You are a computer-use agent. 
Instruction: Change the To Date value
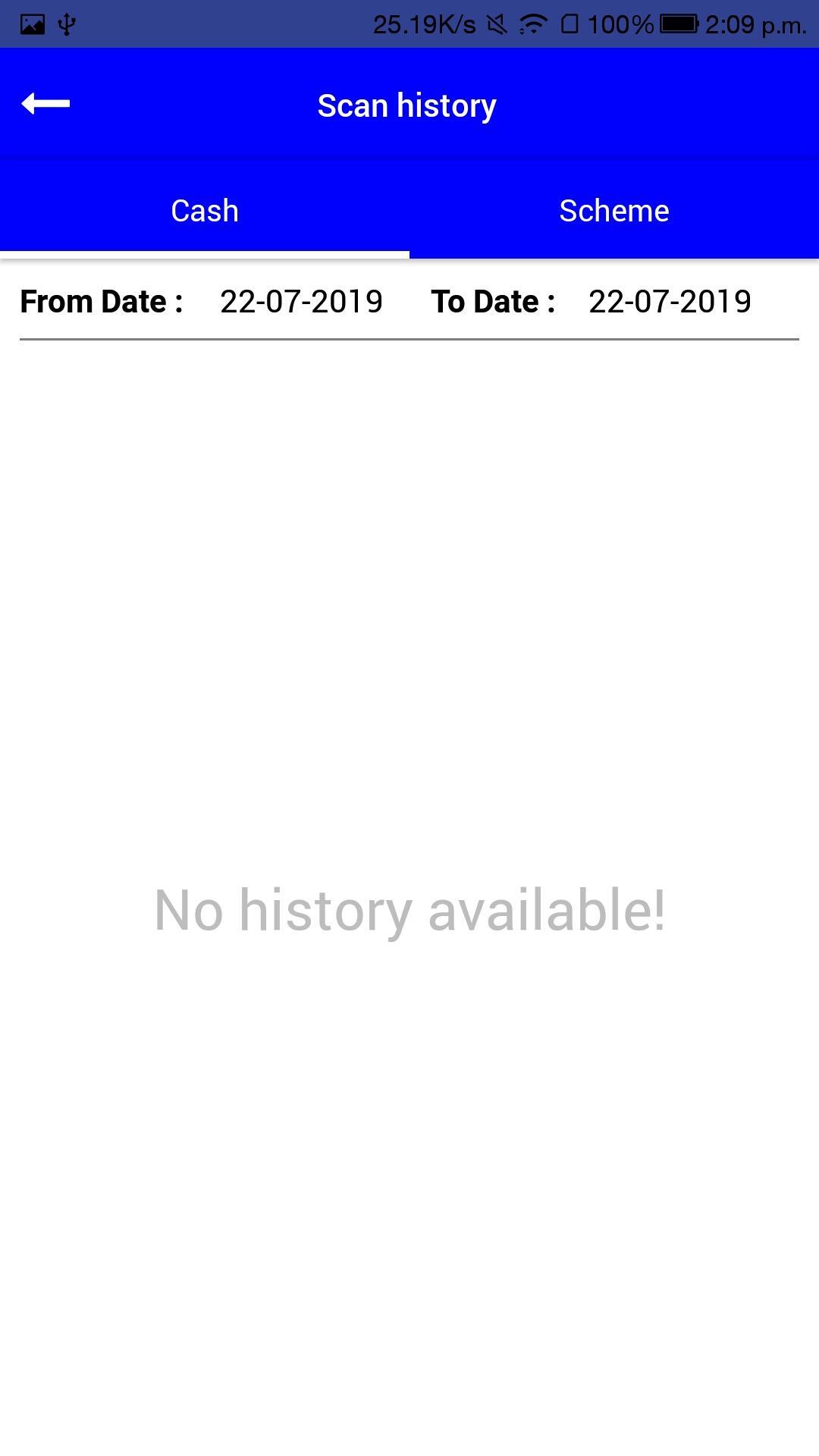(670, 302)
